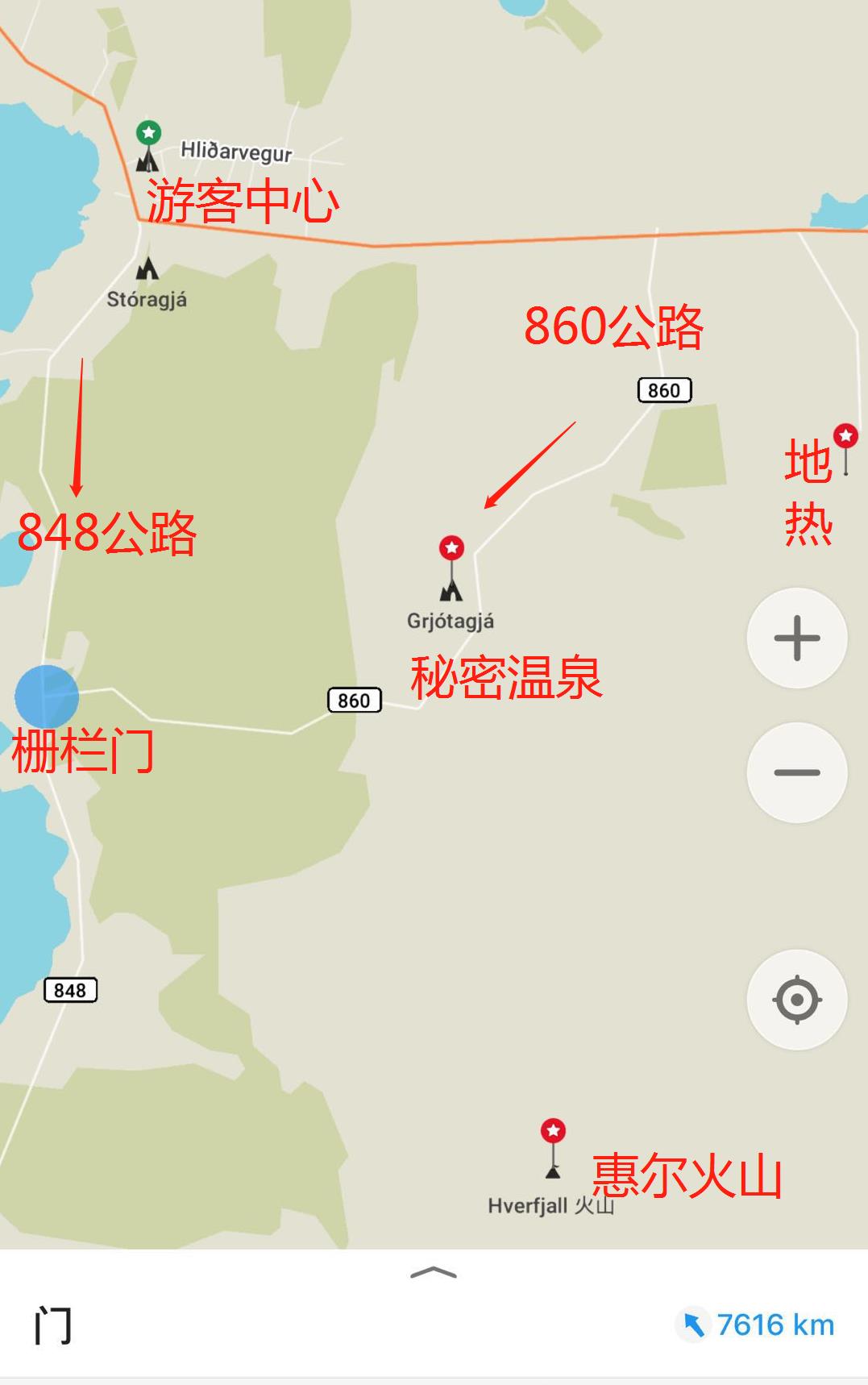Expand the bottom place details sheet
This screenshot has height=1385, width=868.
(434, 1273)
